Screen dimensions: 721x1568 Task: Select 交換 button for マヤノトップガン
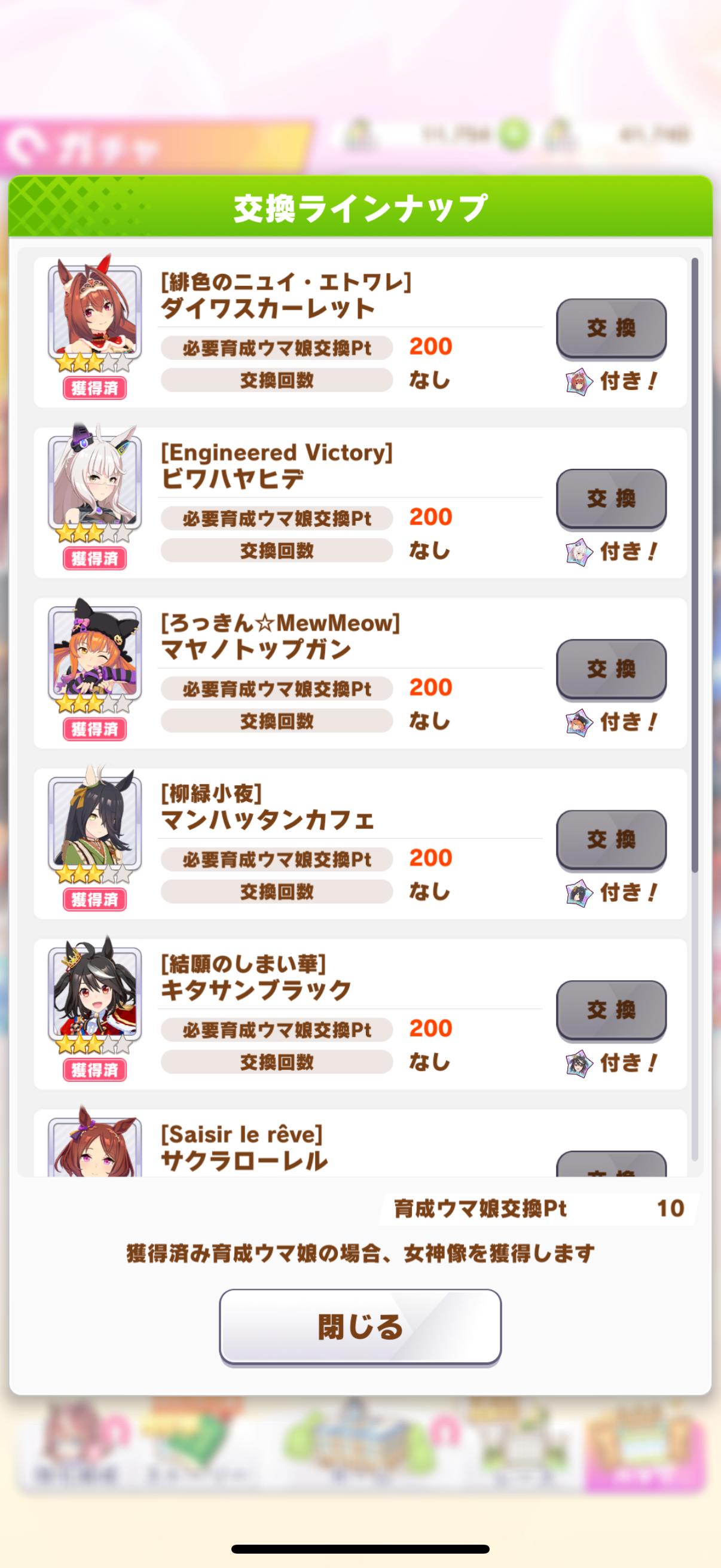611,669
